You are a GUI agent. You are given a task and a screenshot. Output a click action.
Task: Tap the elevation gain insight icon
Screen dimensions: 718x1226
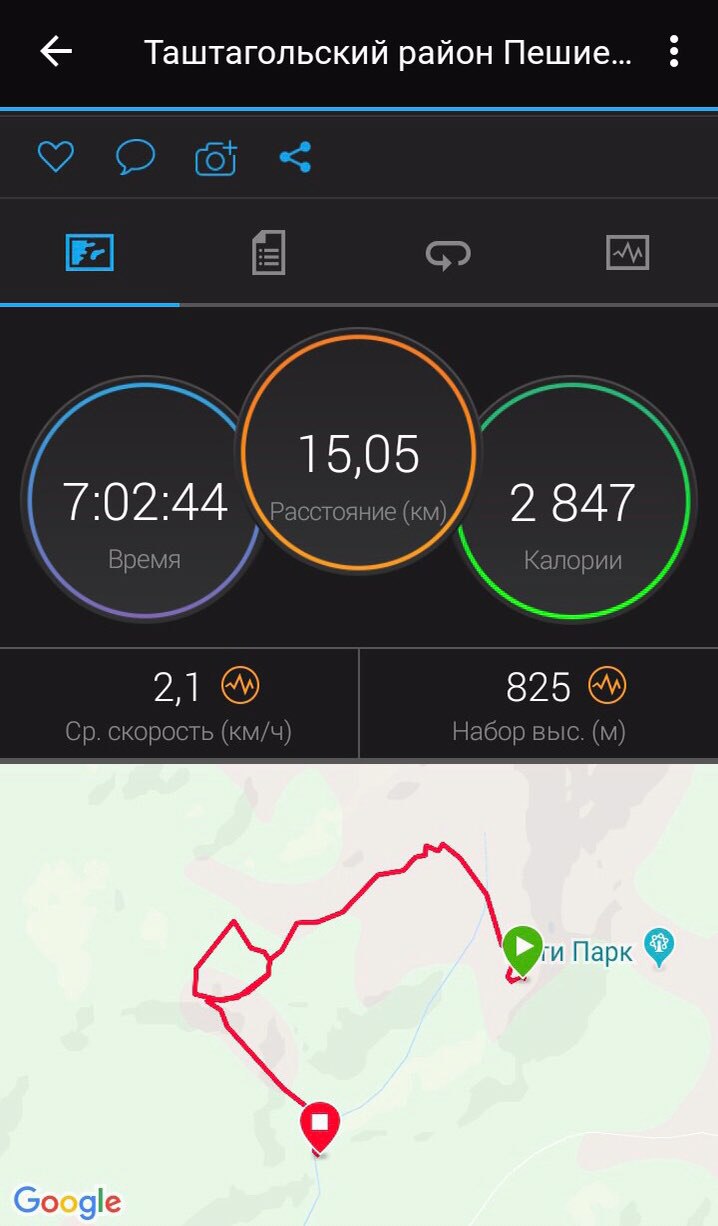point(607,687)
